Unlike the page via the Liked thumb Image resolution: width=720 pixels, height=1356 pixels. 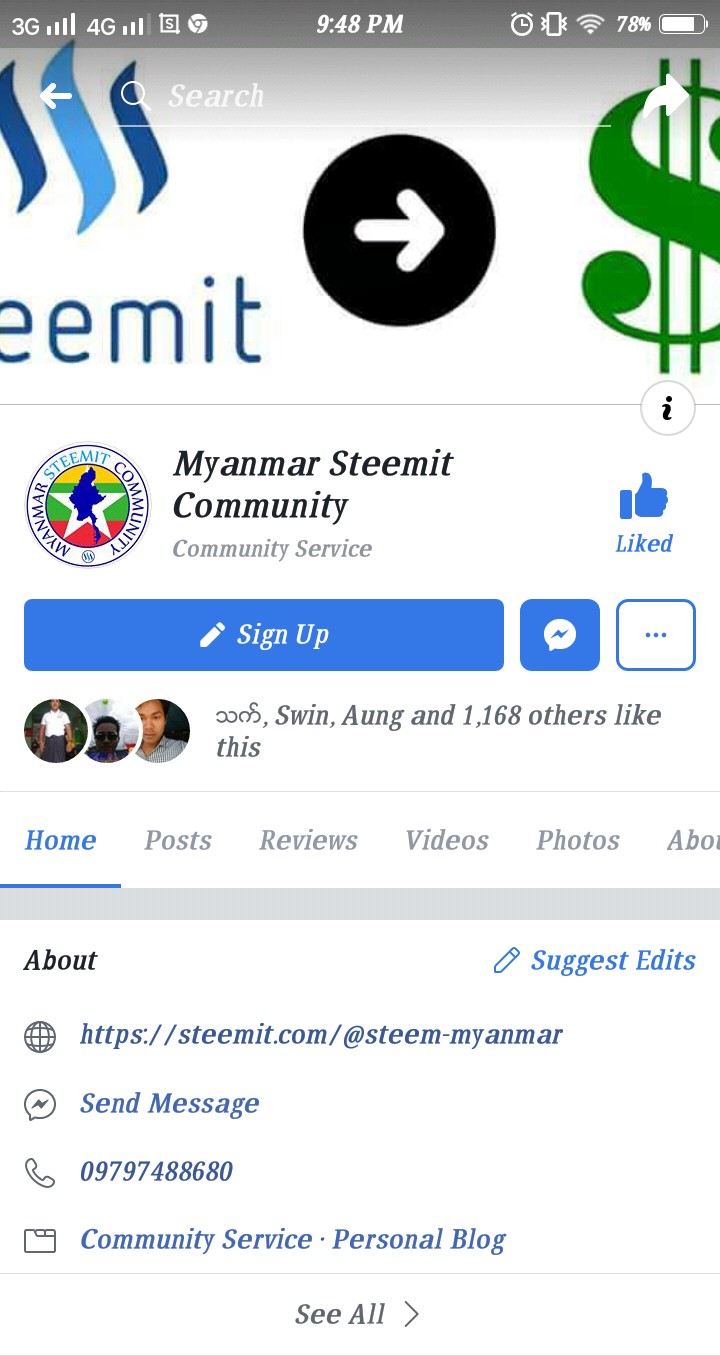(643, 512)
